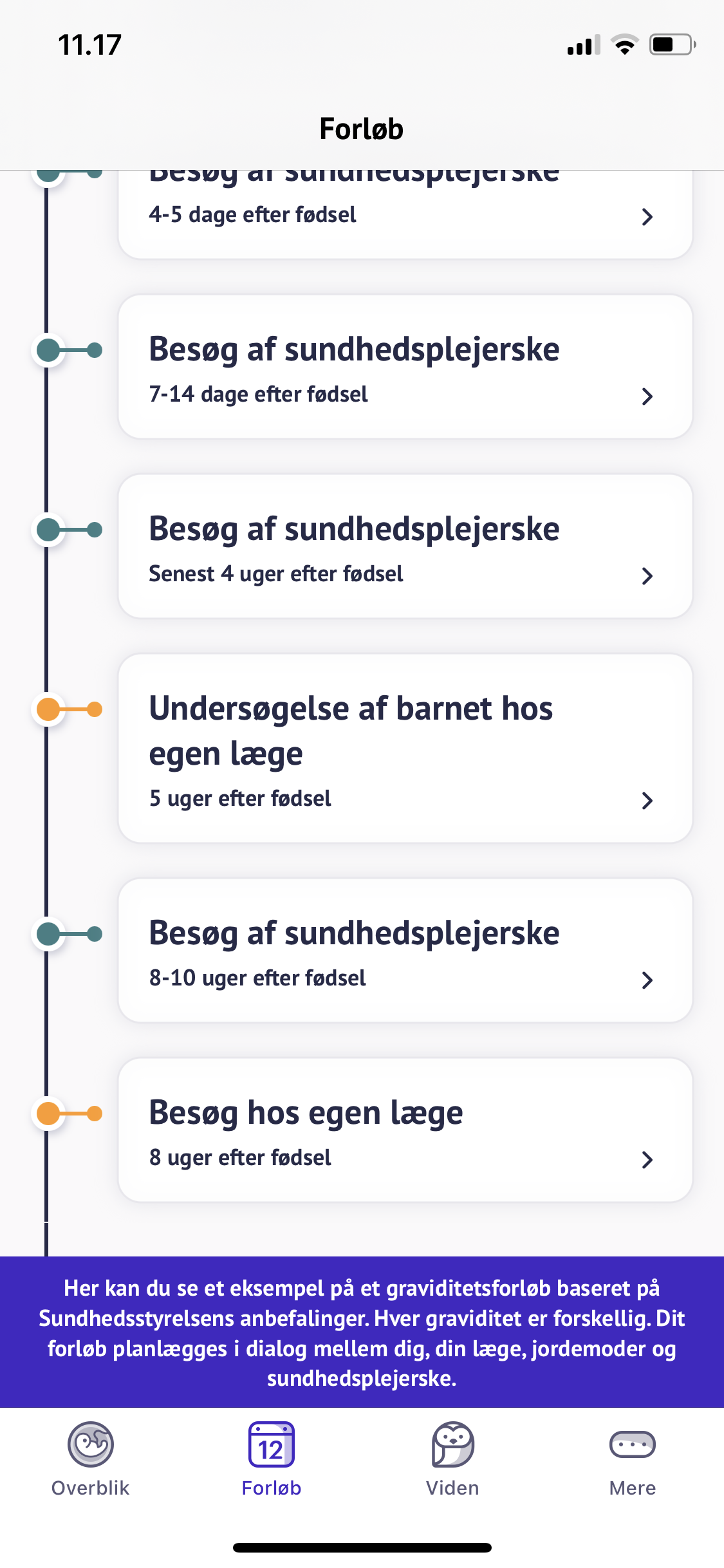Open visit Senest 4 uger efter fødsel
This screenshot has height=1568, width=724.
405,546
